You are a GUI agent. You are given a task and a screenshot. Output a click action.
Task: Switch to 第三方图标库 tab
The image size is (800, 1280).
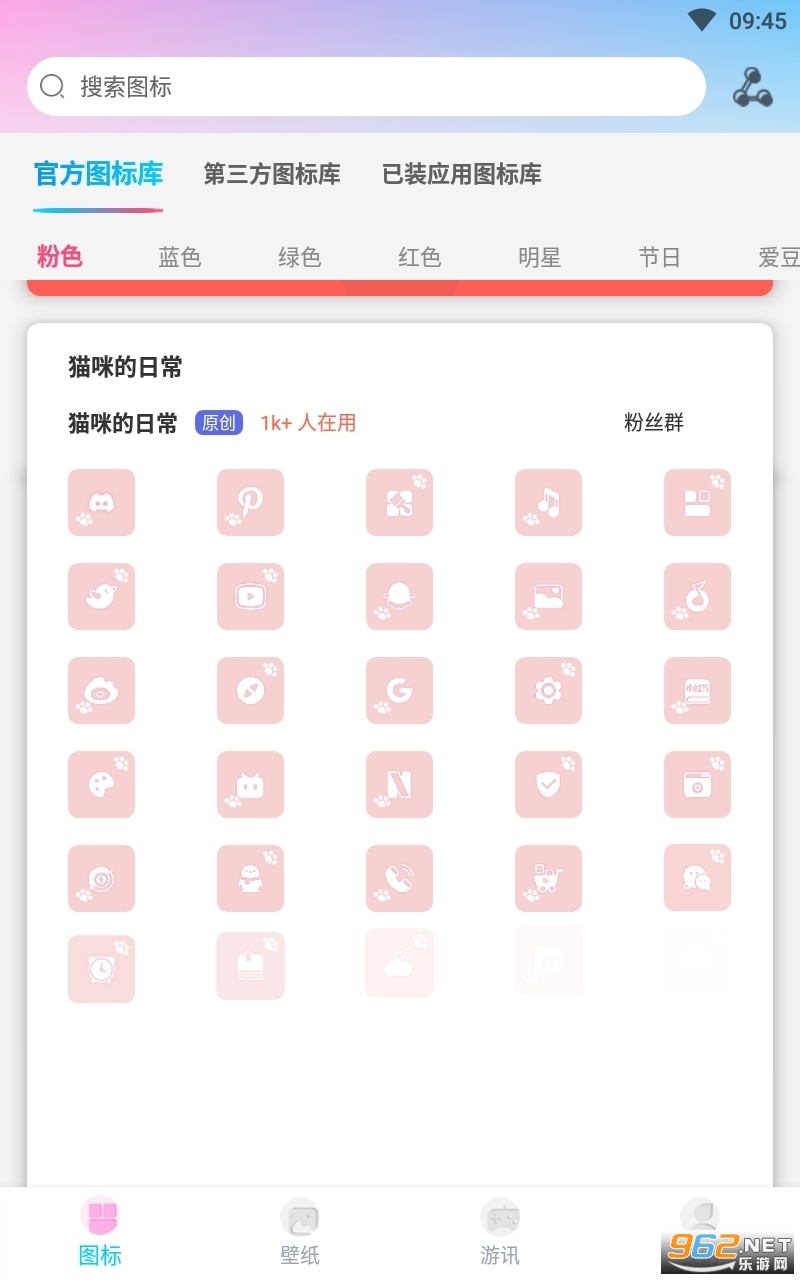coord(272,174)
